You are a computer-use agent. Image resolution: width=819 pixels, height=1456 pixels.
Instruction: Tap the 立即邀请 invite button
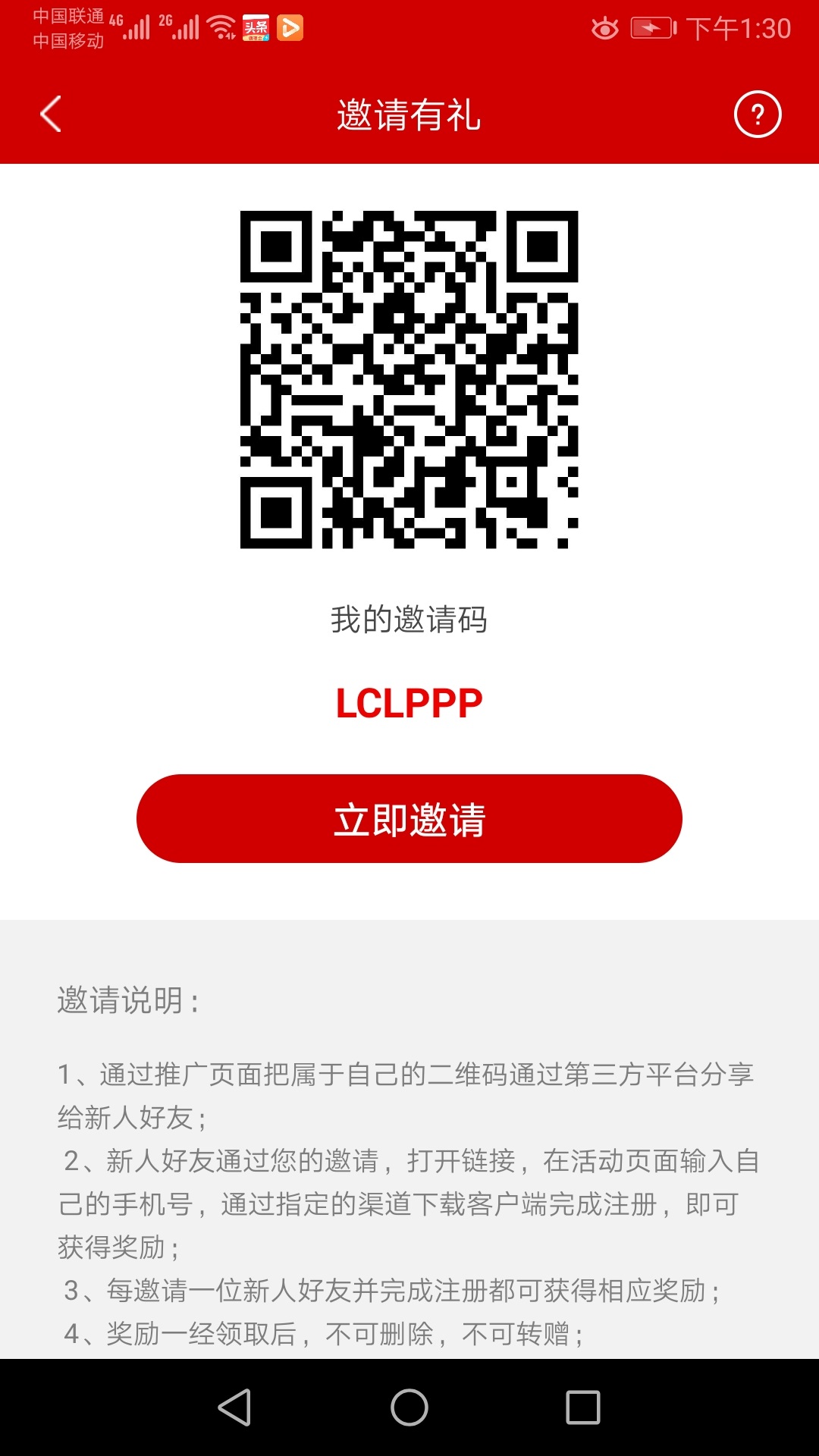pyautogui.click(x=409, y=819)
